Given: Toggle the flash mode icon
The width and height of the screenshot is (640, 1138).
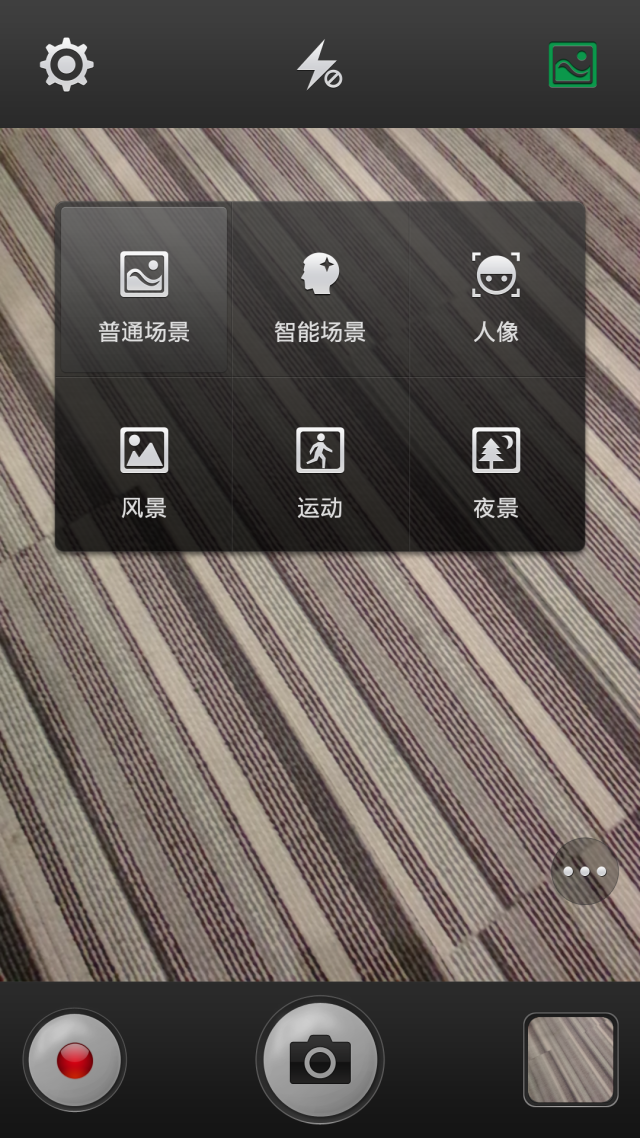Looking at the screenshot, I should pyautogui.click(x=319, y=66).
